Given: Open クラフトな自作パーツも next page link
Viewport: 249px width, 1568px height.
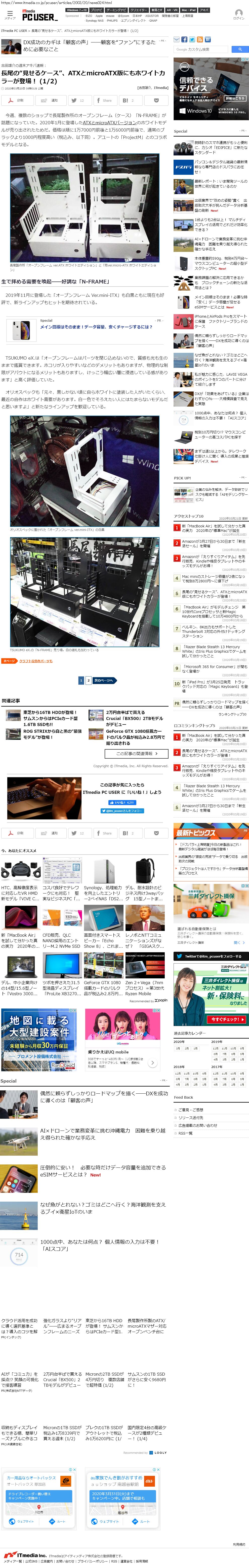Looking at the screenshot, I should (x=35, y=661).
